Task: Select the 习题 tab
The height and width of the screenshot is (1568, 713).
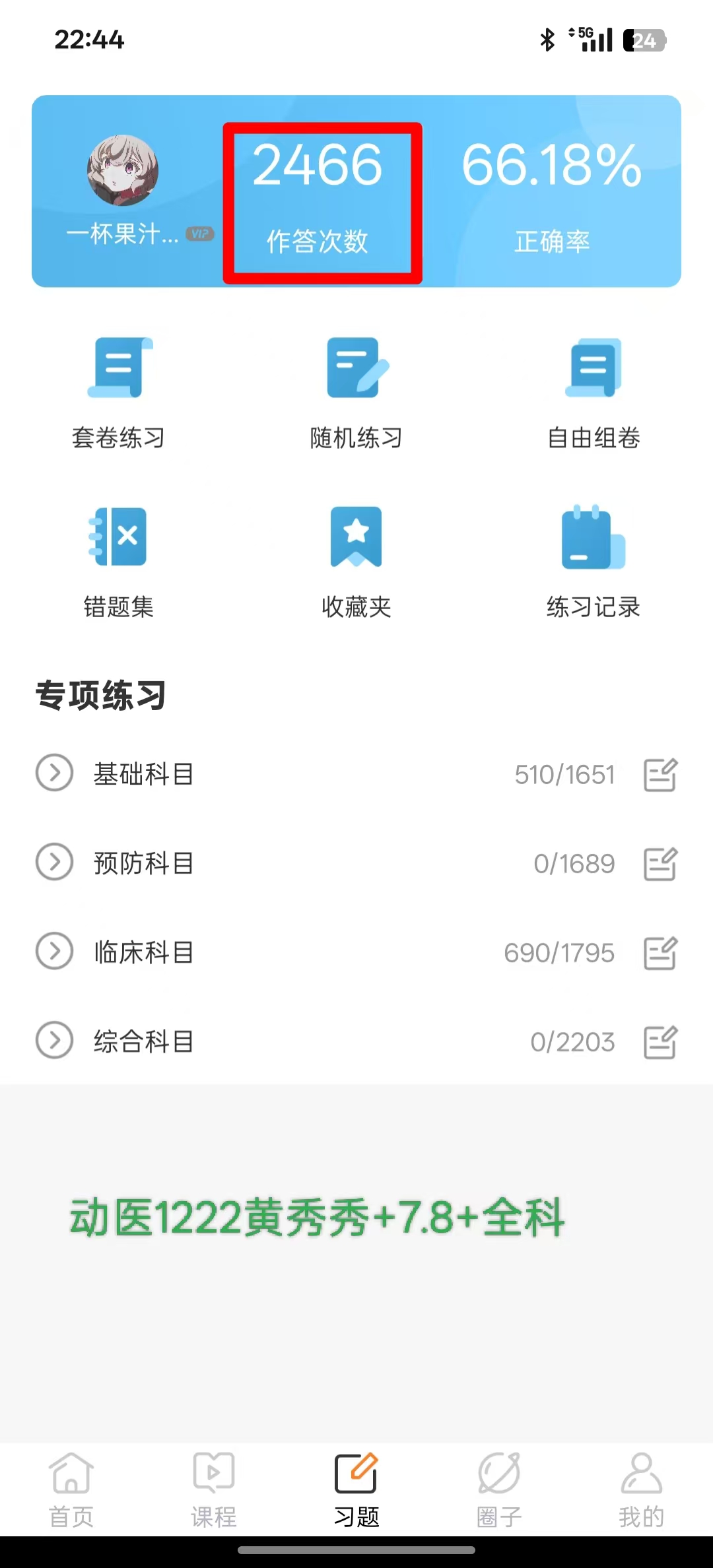Action: (356, 1490)
